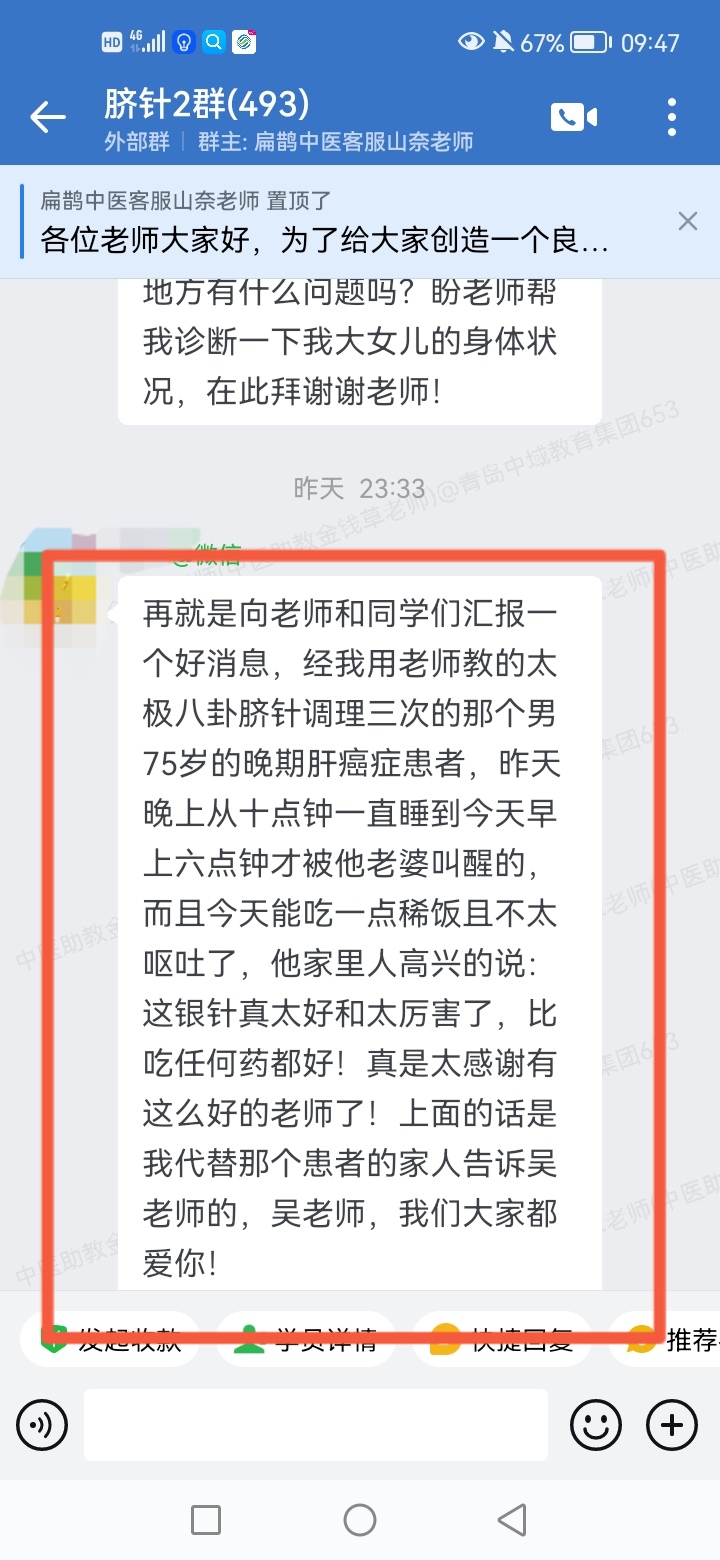Dismiss the pinned announcement with the X

point(687,221)
